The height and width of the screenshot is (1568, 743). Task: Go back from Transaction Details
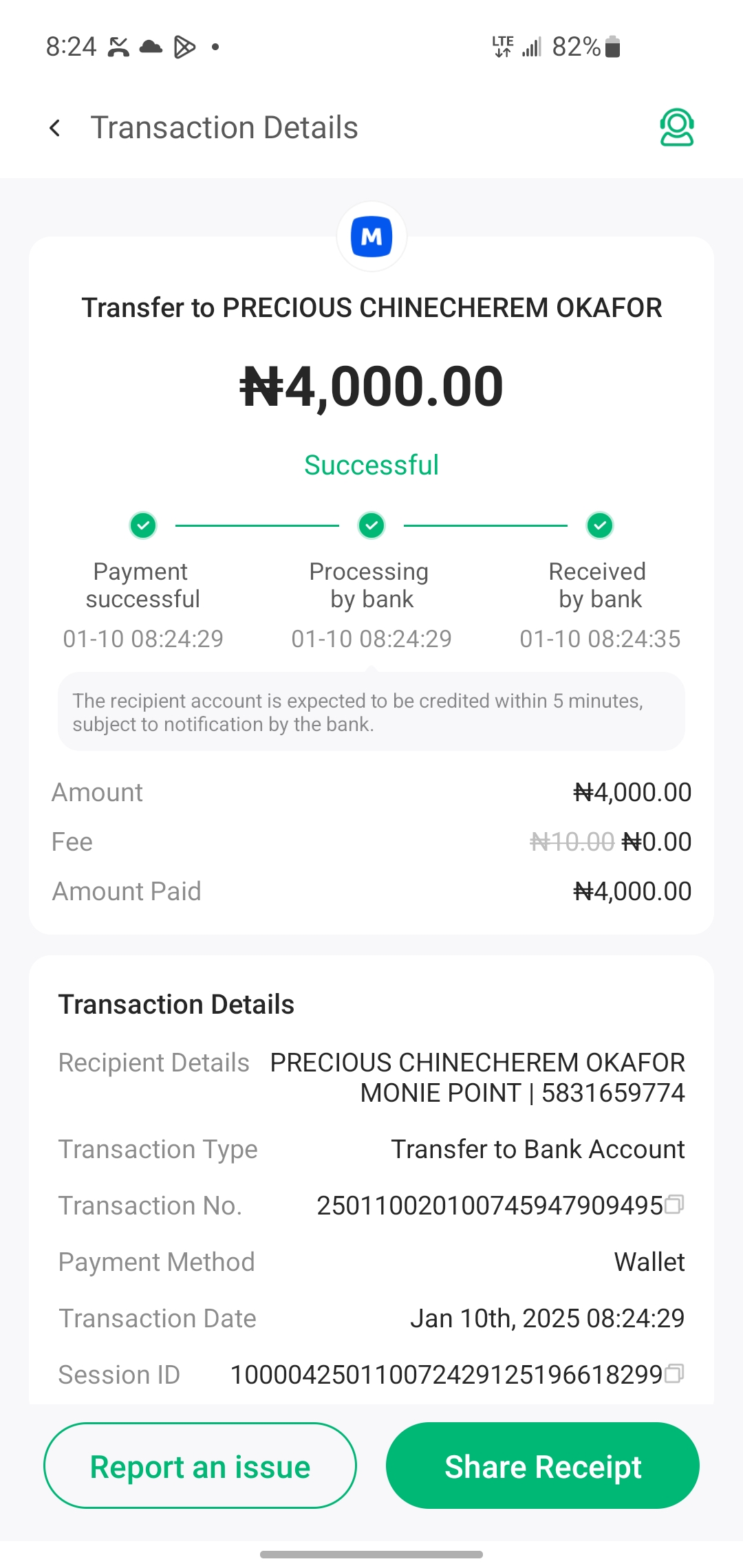(55, 128)
